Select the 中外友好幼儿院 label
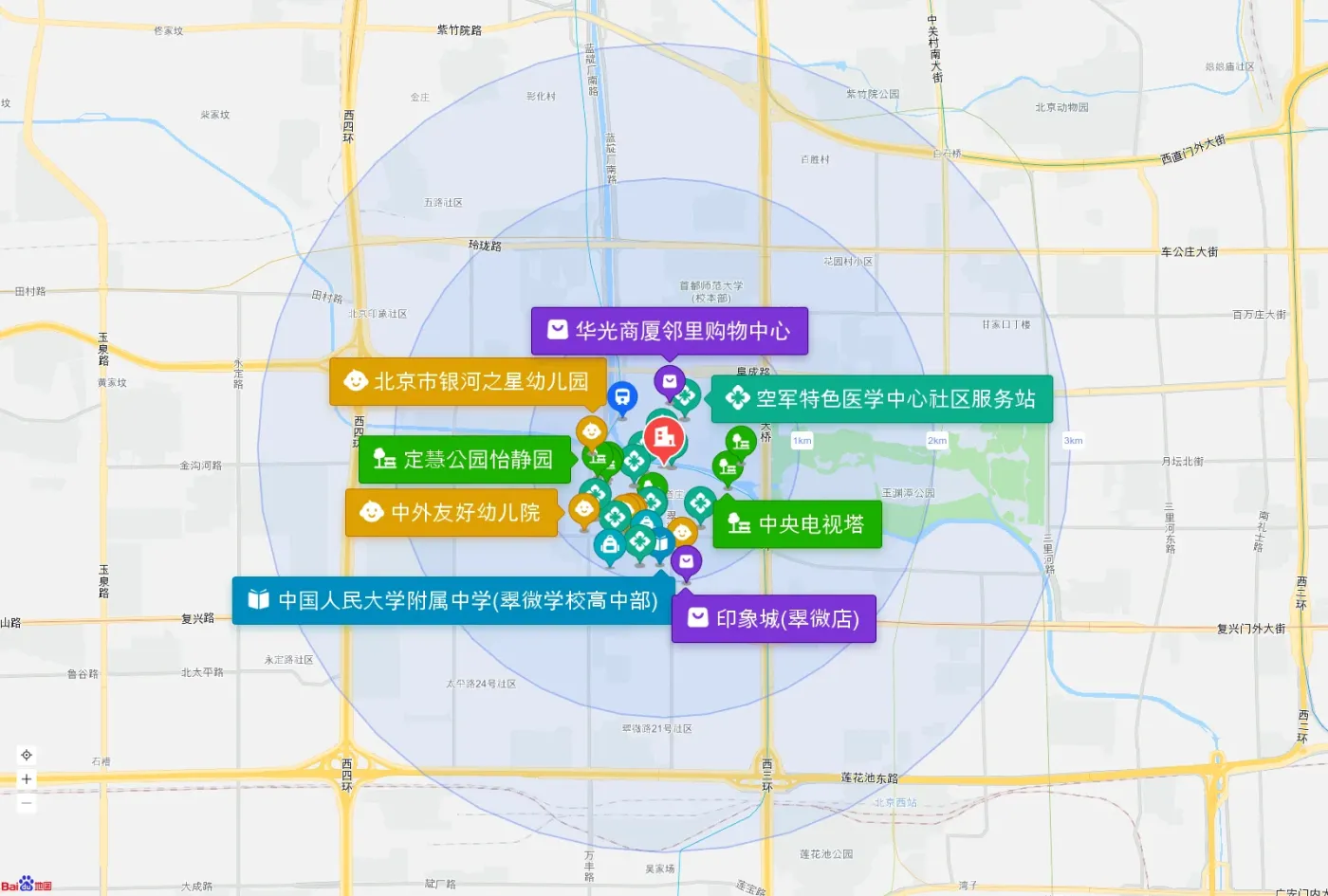 click(x=452, y=513)
